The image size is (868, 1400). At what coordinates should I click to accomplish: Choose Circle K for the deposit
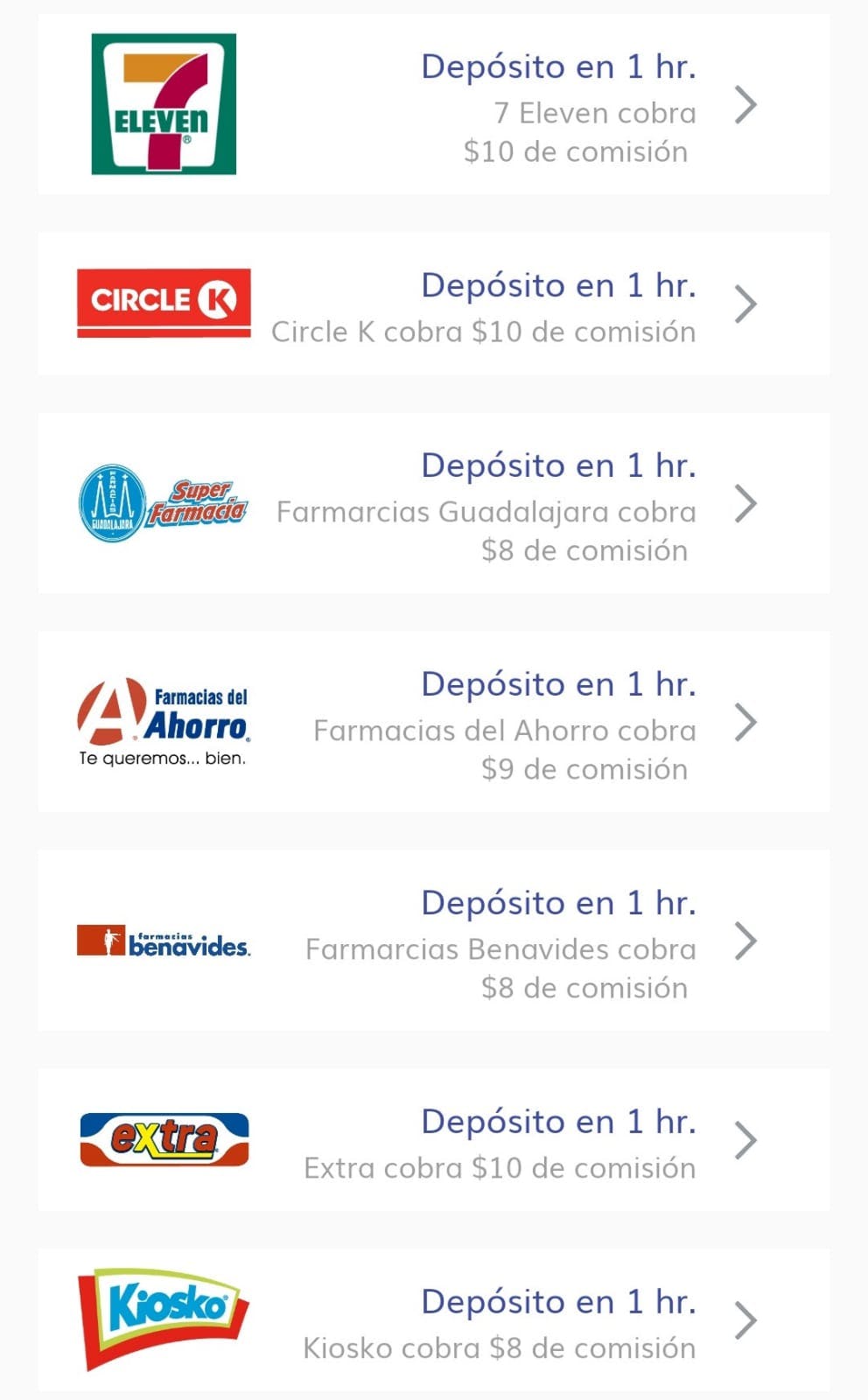click(x=434, y=304)
